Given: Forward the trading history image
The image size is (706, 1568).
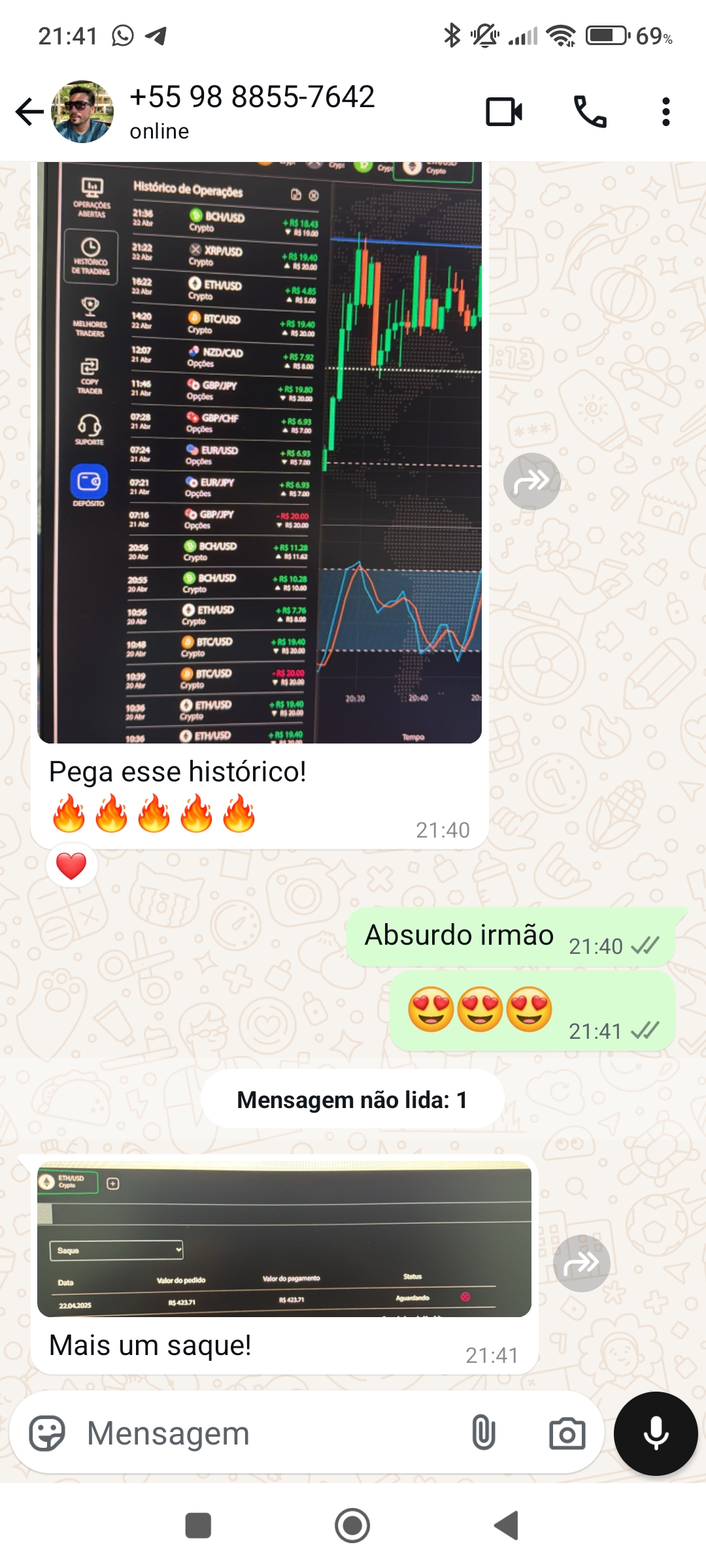Looking at the screenshot, I should [533, 482].
